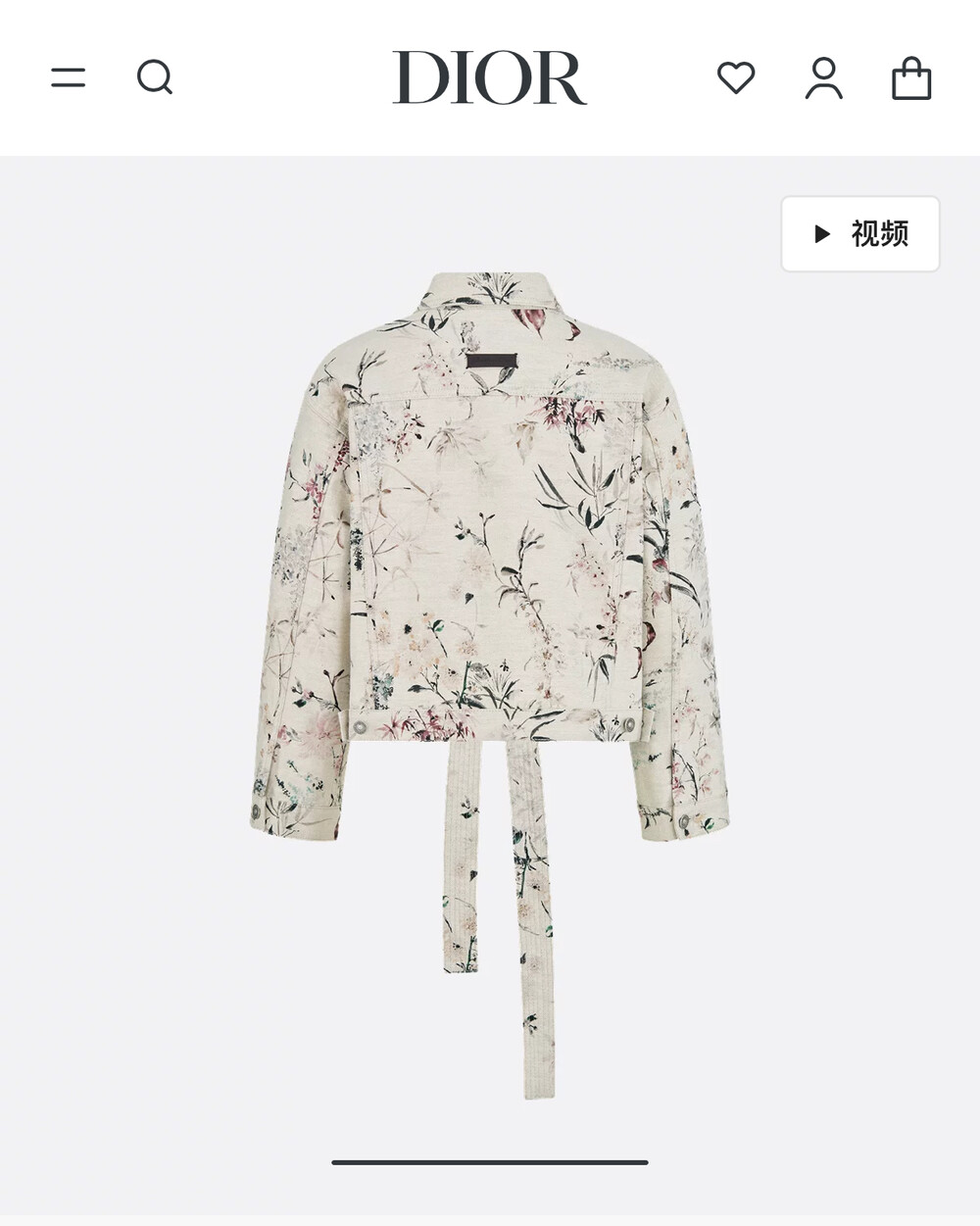View the shopping bag
Screen dimensions: 980x1226
pos(910,78)
